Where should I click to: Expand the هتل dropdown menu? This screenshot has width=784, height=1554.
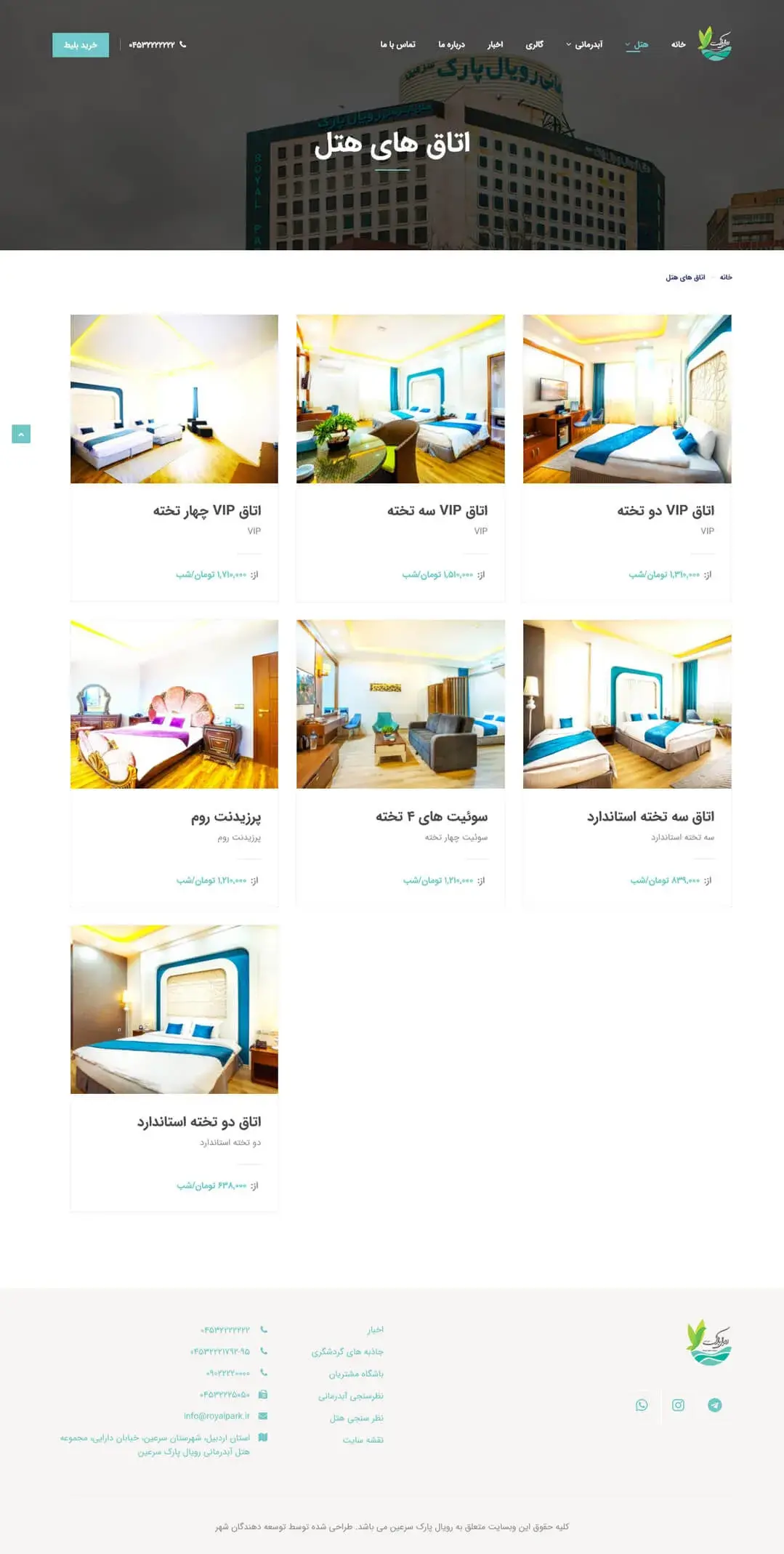637,45
